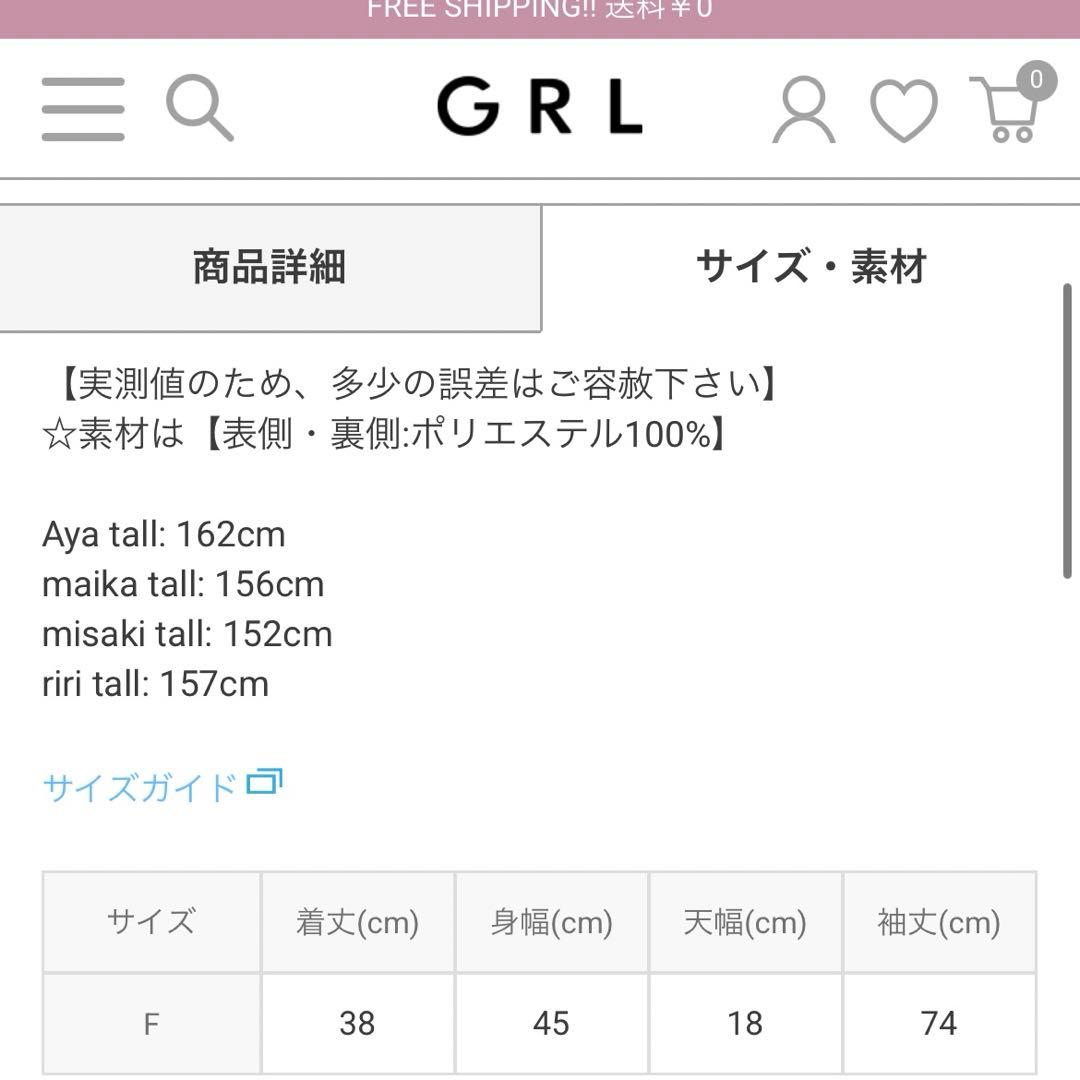Select the サイズ・素材 tab

tap(810, 268)
